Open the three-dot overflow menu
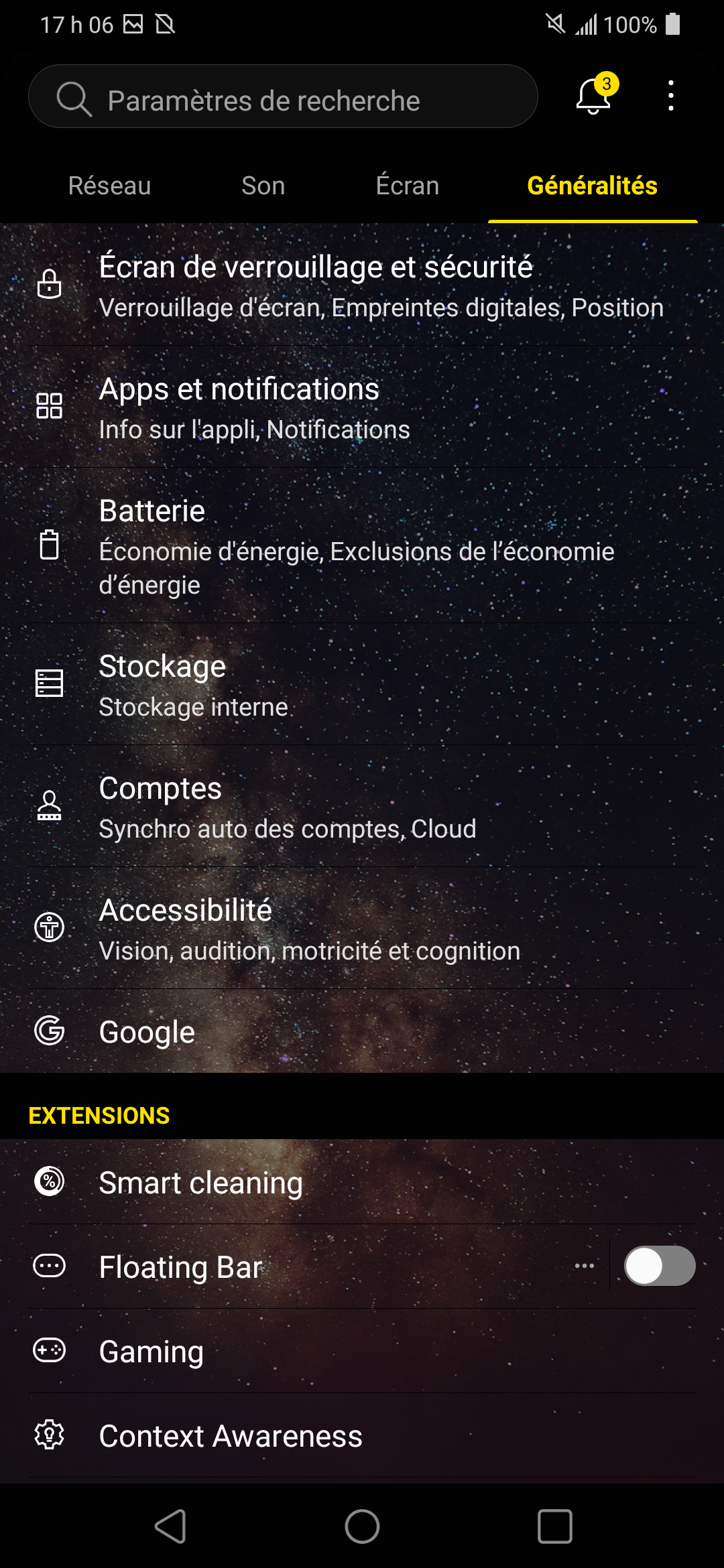 pyautogui.click(x=670, y=96)
